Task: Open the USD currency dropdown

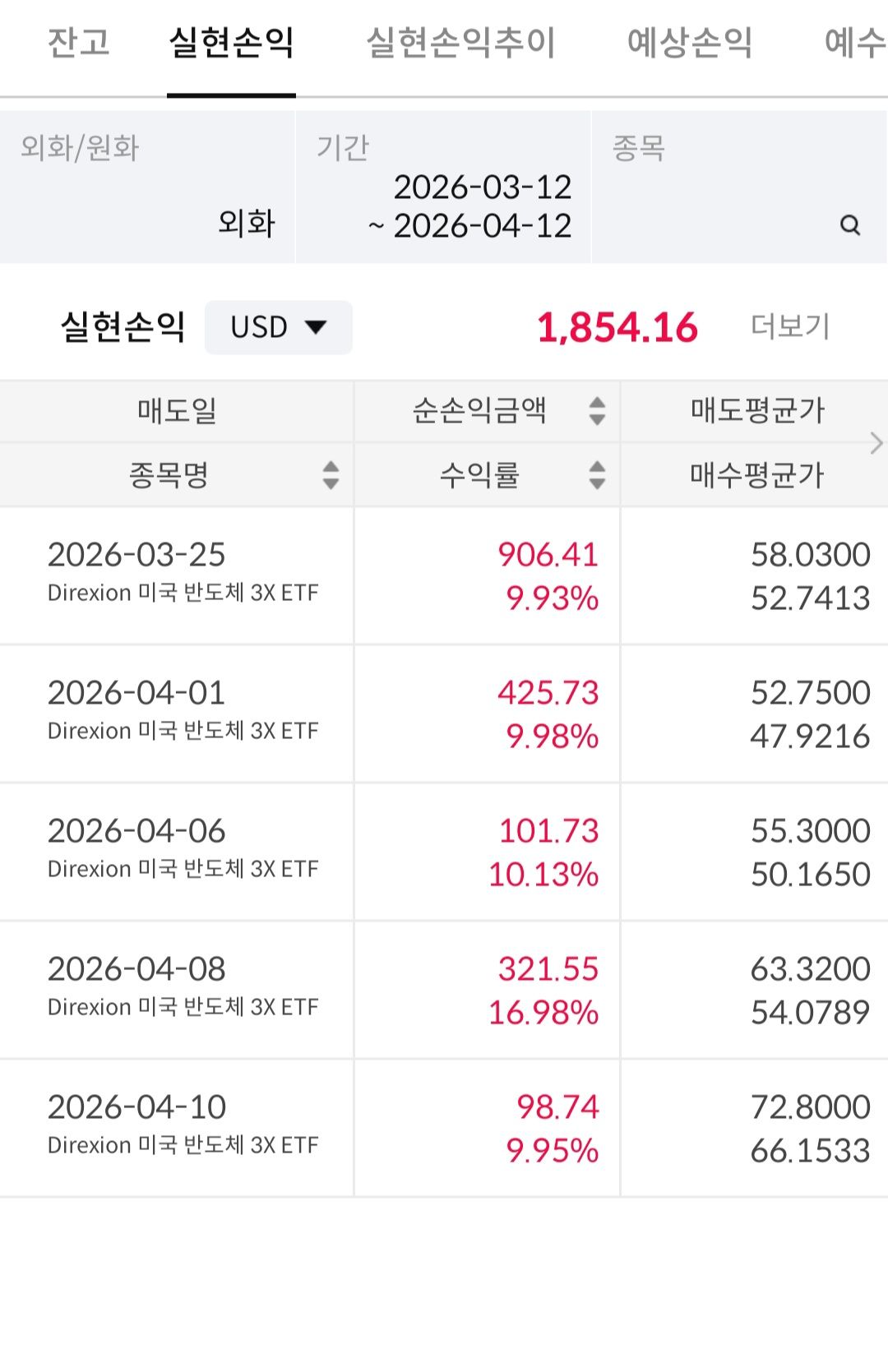Action: 279,327
